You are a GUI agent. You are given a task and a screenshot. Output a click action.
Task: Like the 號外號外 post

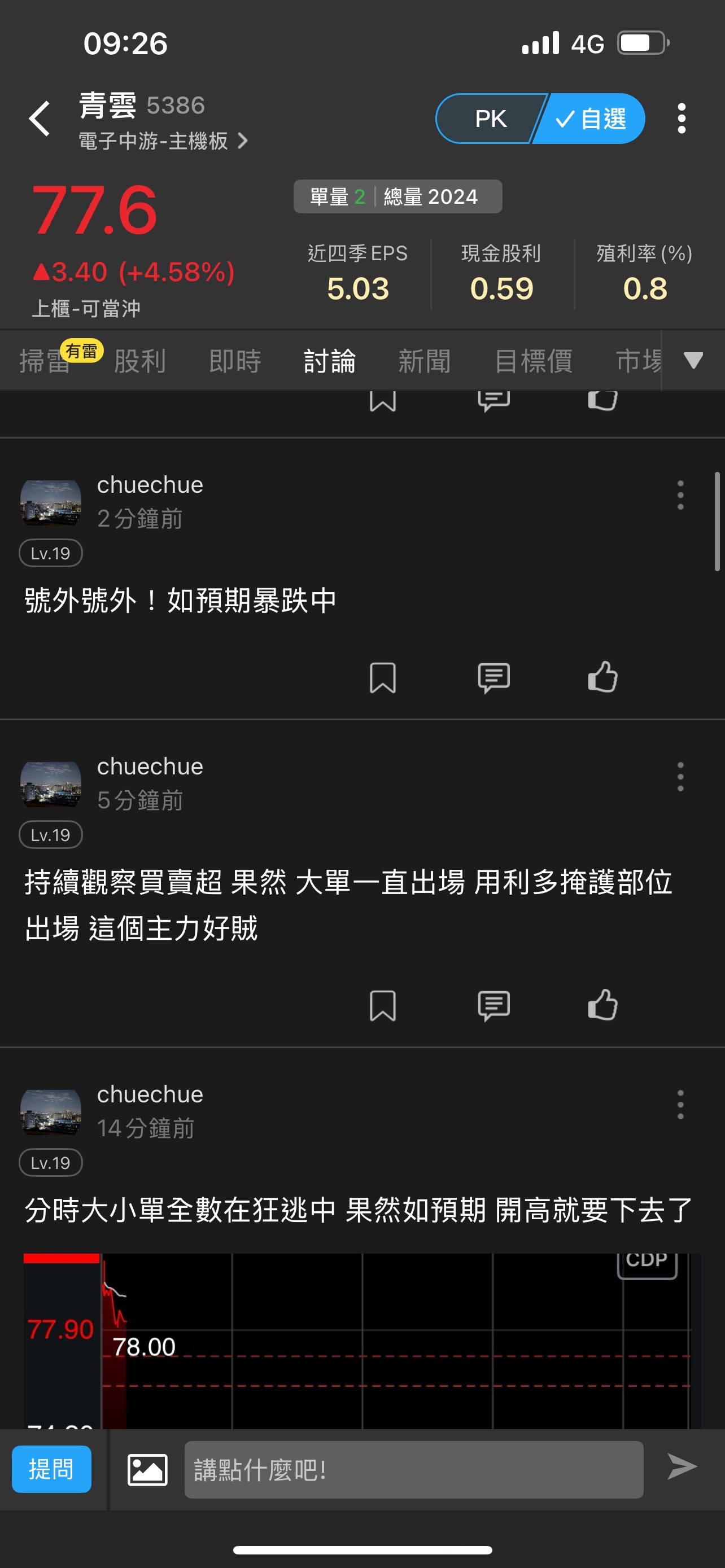[x=602, y=677]
